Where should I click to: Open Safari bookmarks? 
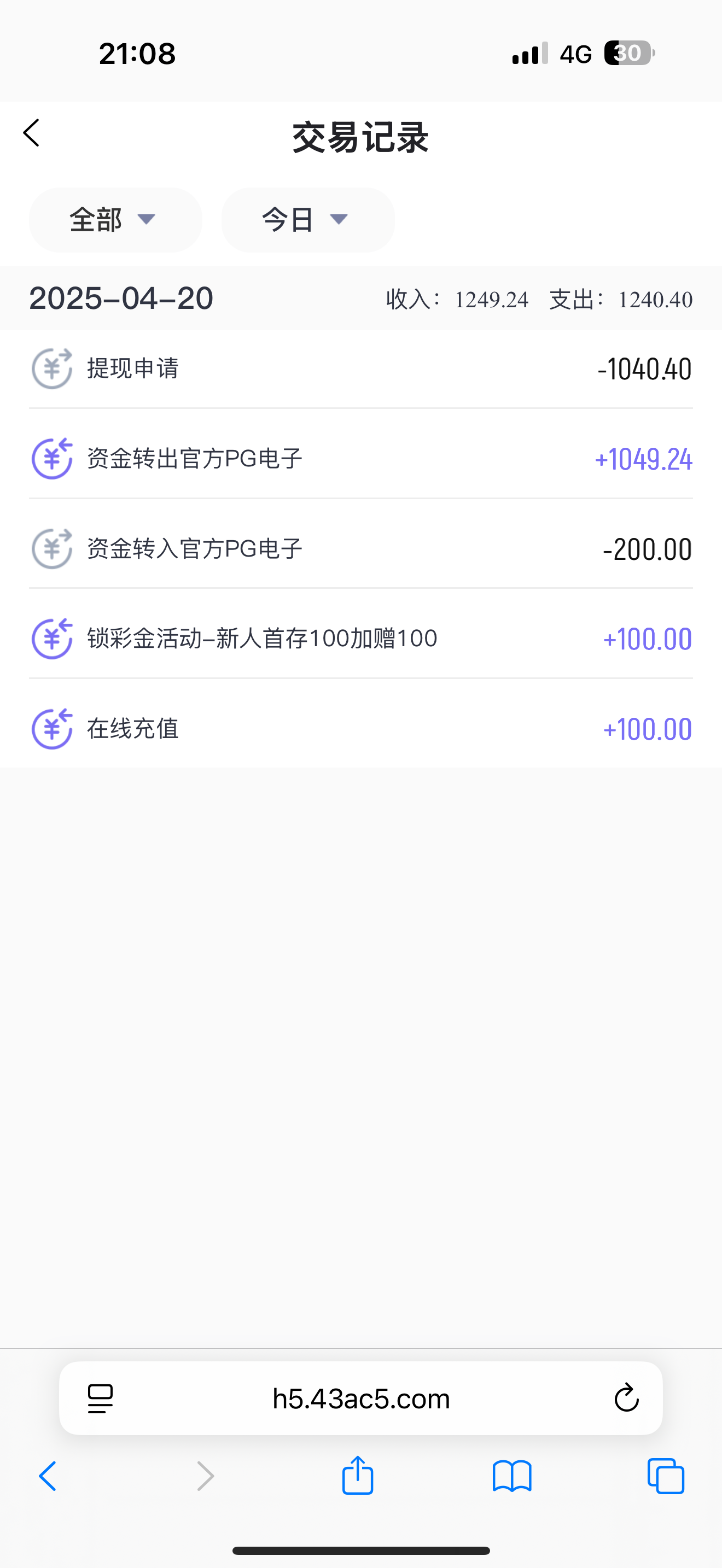[512, 1476]
